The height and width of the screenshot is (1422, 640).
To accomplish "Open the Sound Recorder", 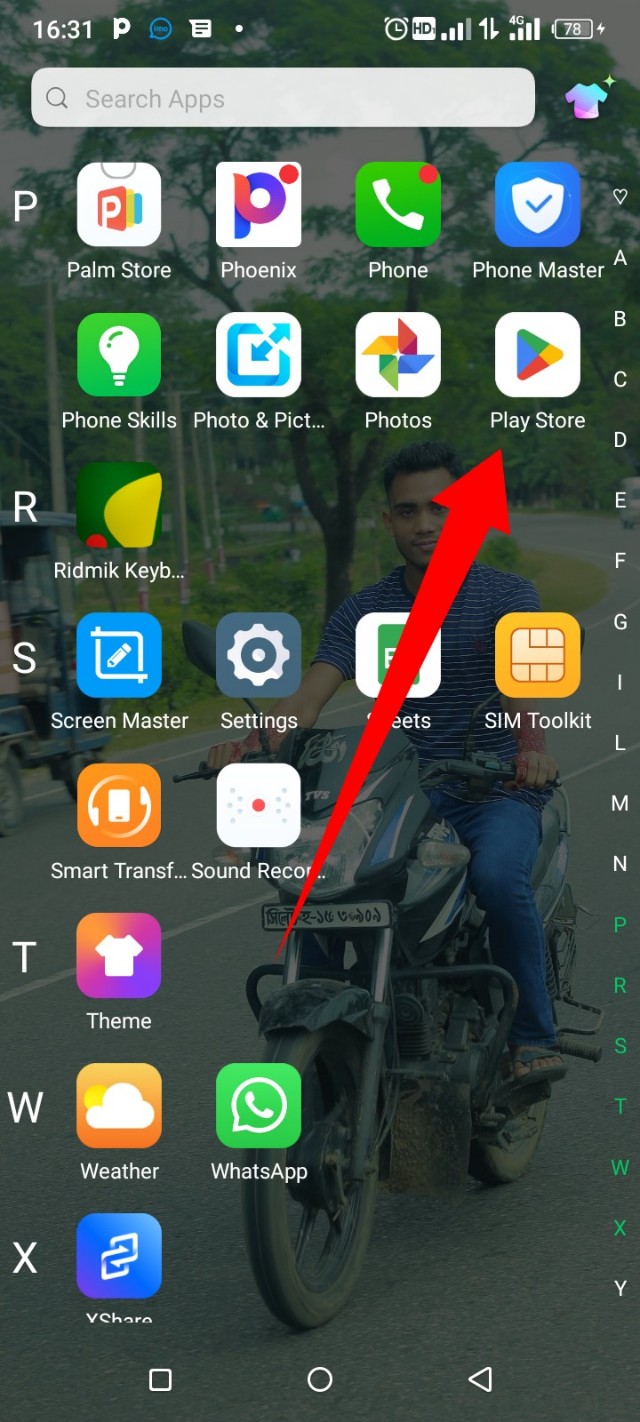I will (258, 805).
